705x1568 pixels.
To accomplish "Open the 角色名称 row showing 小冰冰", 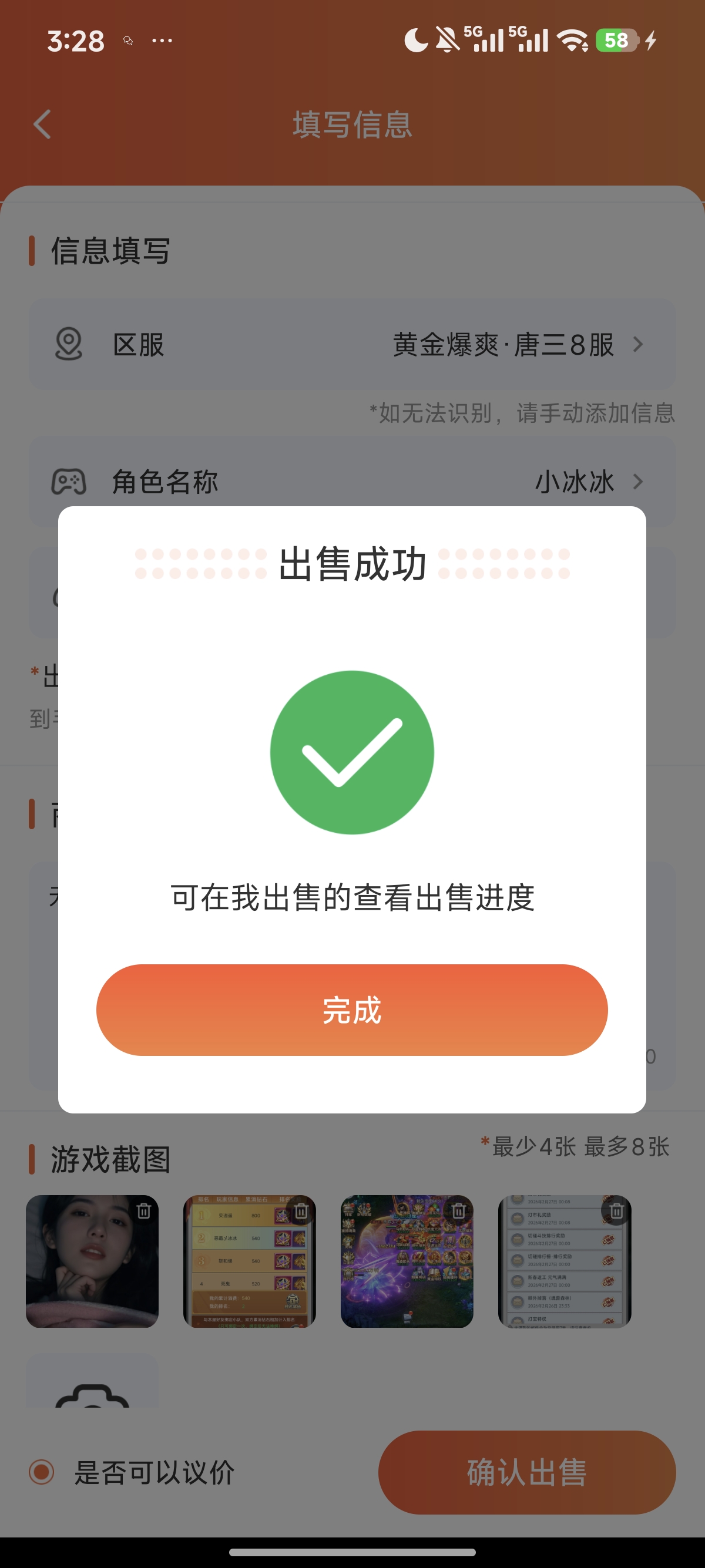I will tap(352, 482).
